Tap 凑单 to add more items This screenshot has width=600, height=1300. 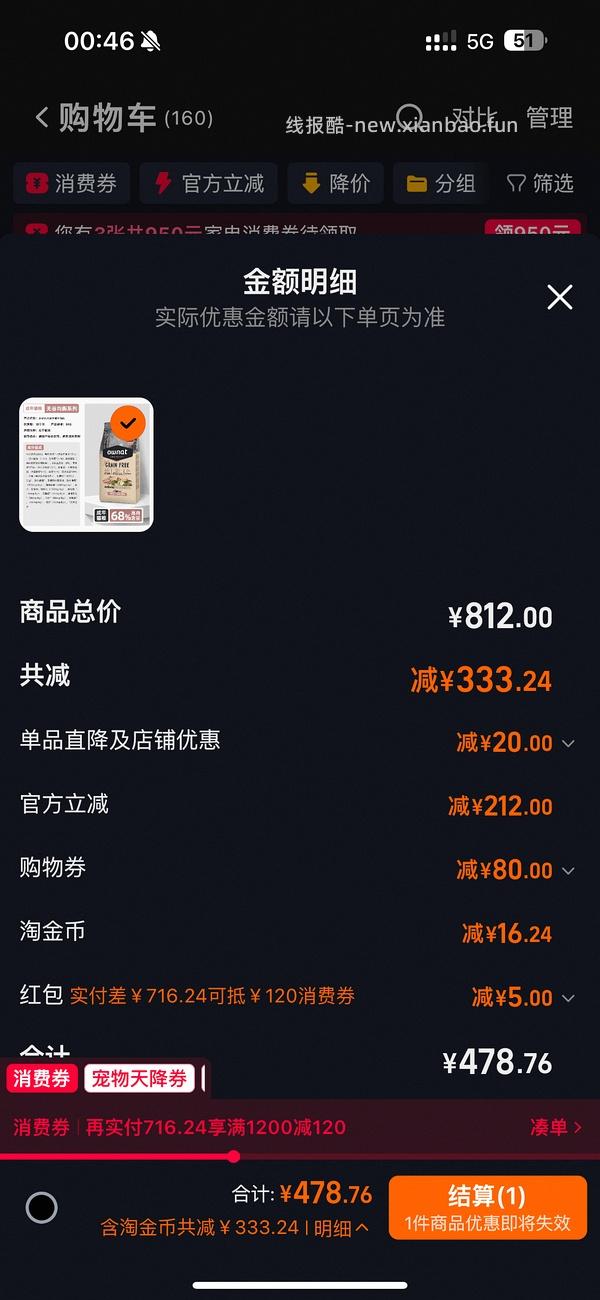pos(555,1127)
